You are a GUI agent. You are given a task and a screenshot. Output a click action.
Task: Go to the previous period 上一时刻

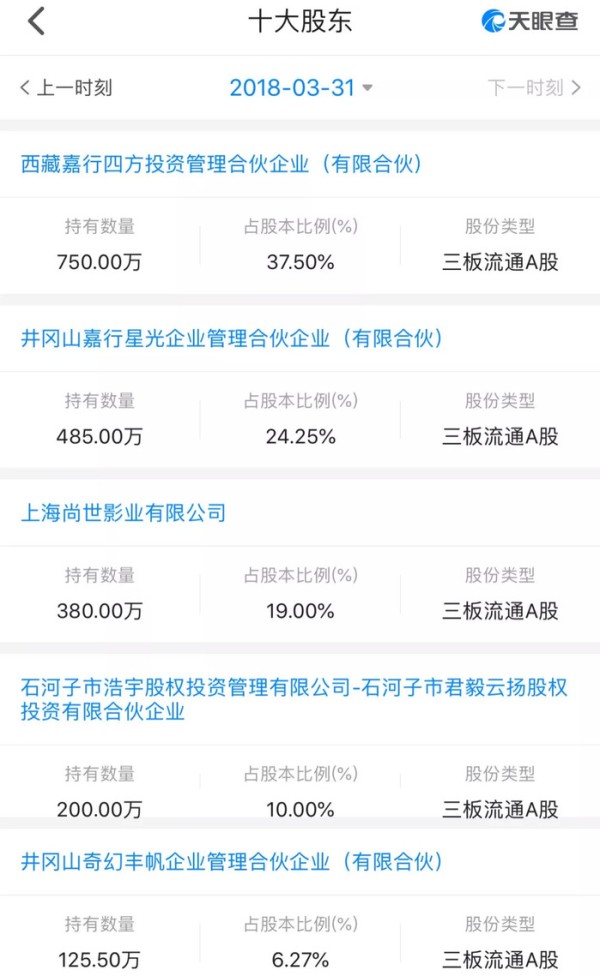tap(66, 88)
